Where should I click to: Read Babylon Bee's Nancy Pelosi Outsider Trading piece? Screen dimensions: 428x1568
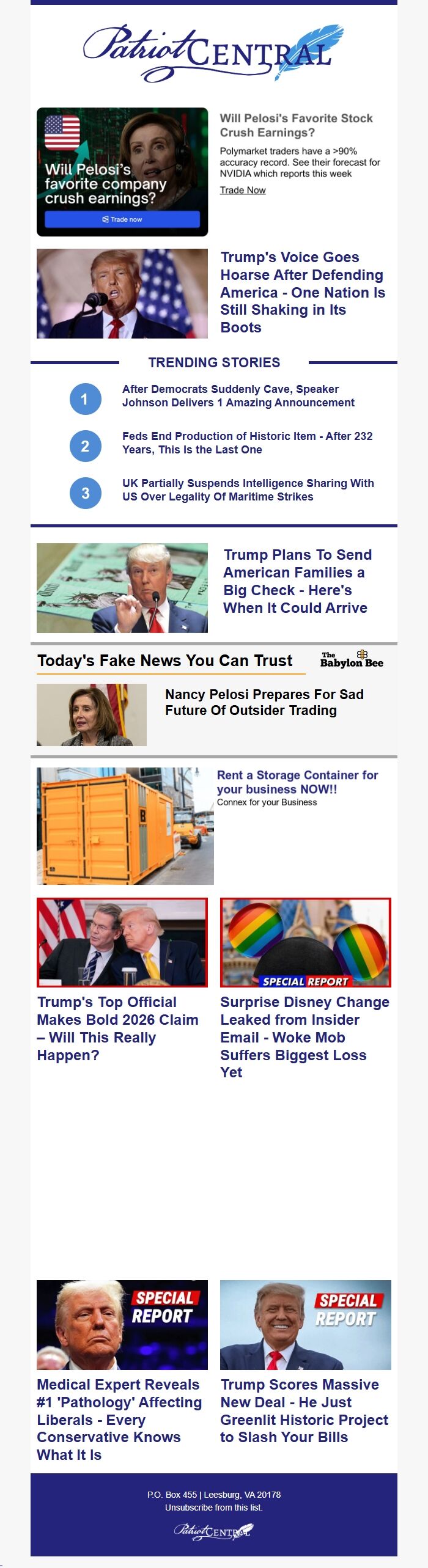tap(264, 702)
